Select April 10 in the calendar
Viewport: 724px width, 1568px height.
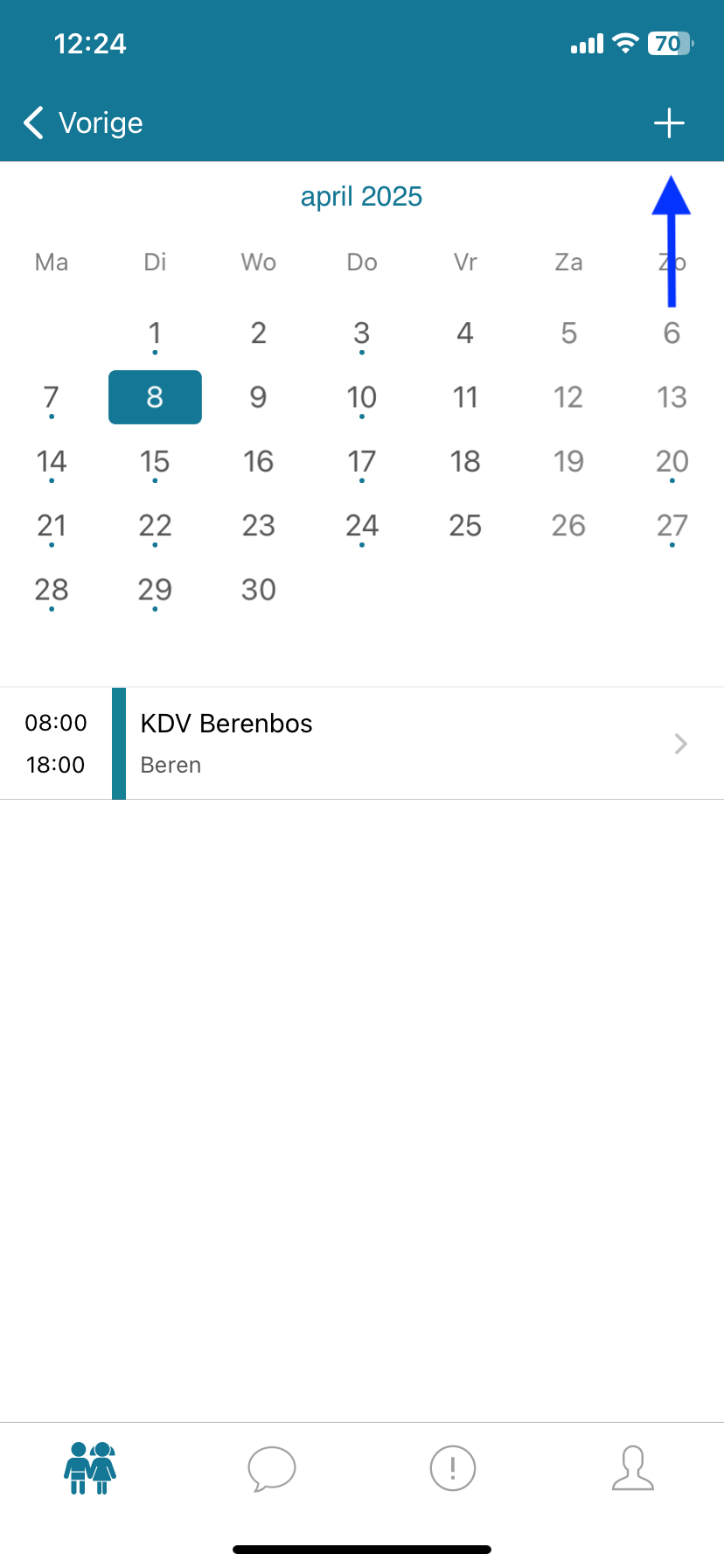click(361, 397)
